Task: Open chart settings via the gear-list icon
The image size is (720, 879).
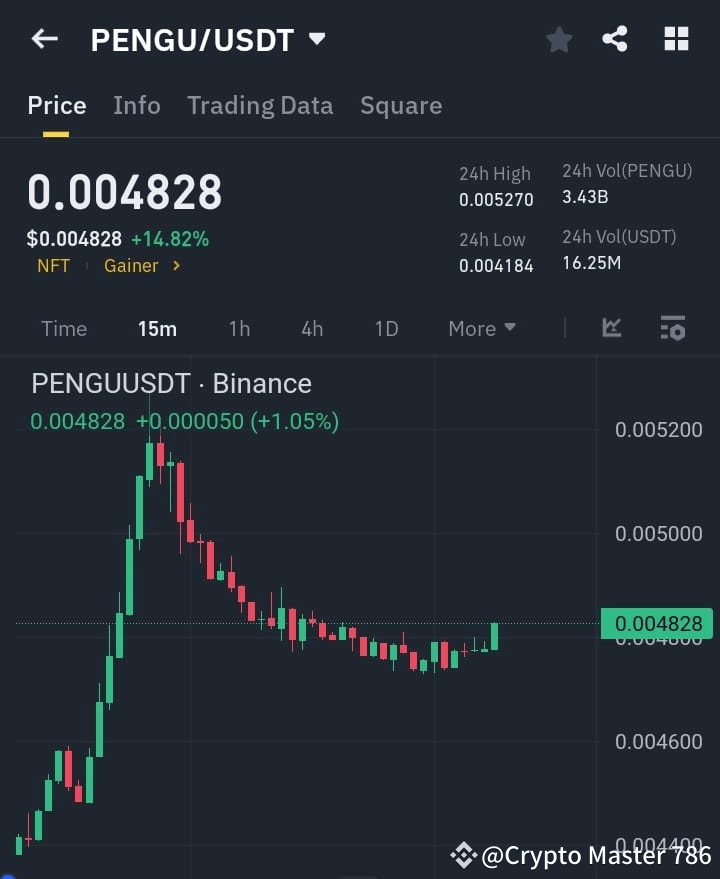Action: click(672, 328)
